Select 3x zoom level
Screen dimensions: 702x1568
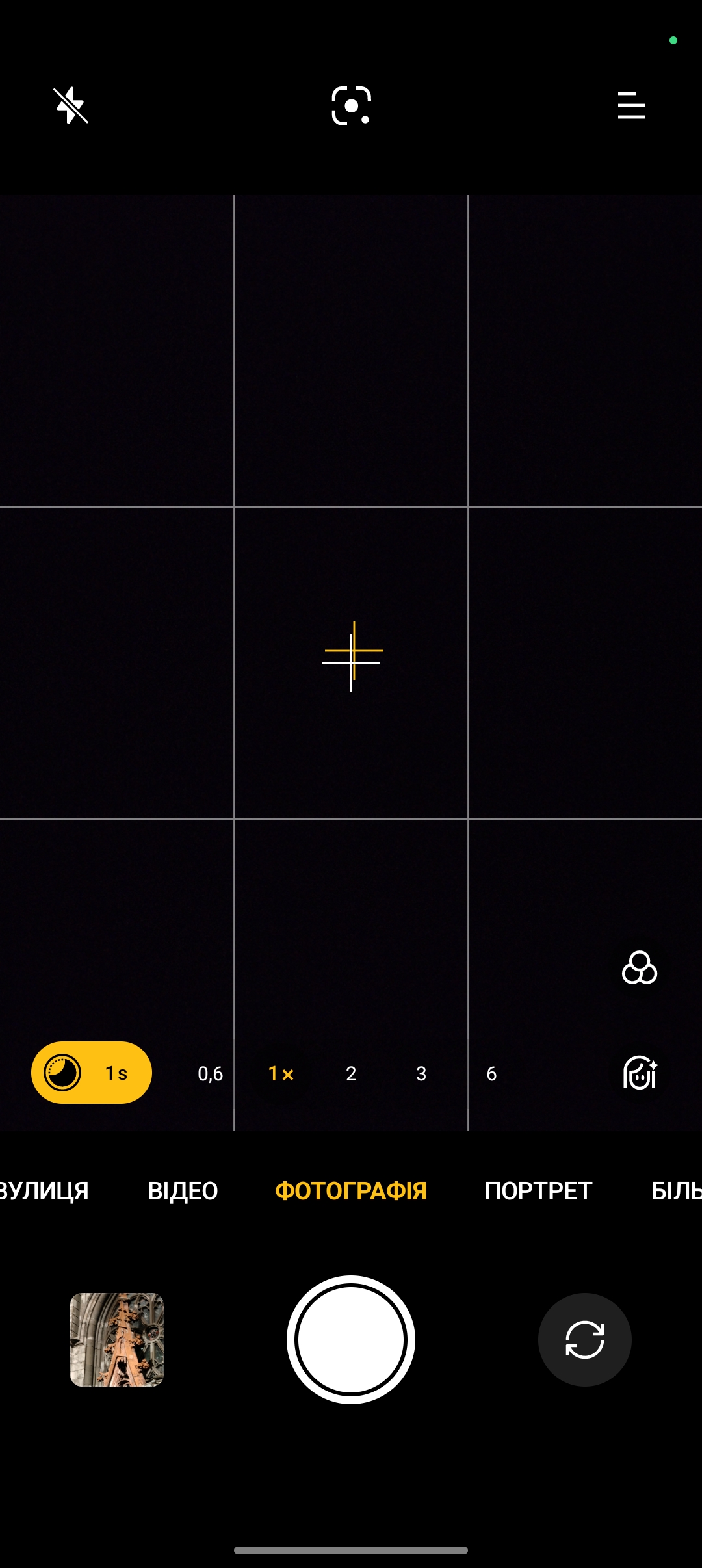421,1074
